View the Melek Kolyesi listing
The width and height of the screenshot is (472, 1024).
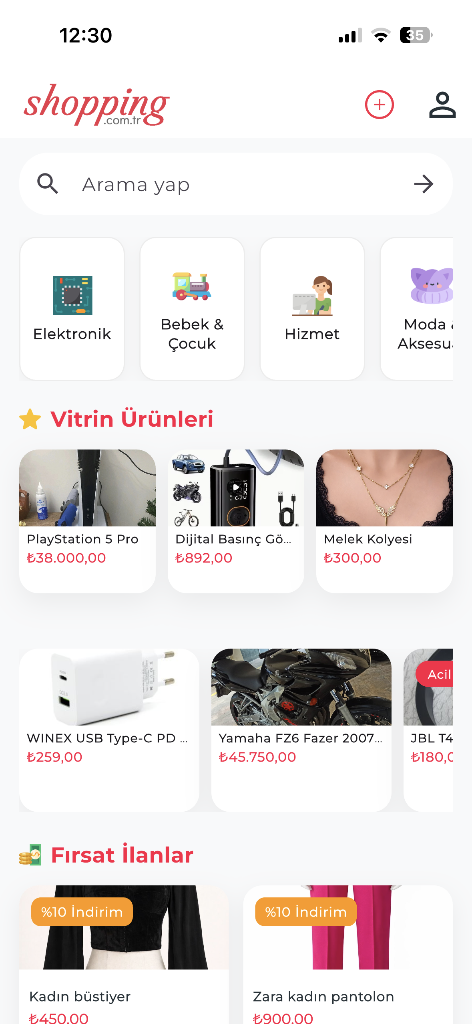coord(385,521)
